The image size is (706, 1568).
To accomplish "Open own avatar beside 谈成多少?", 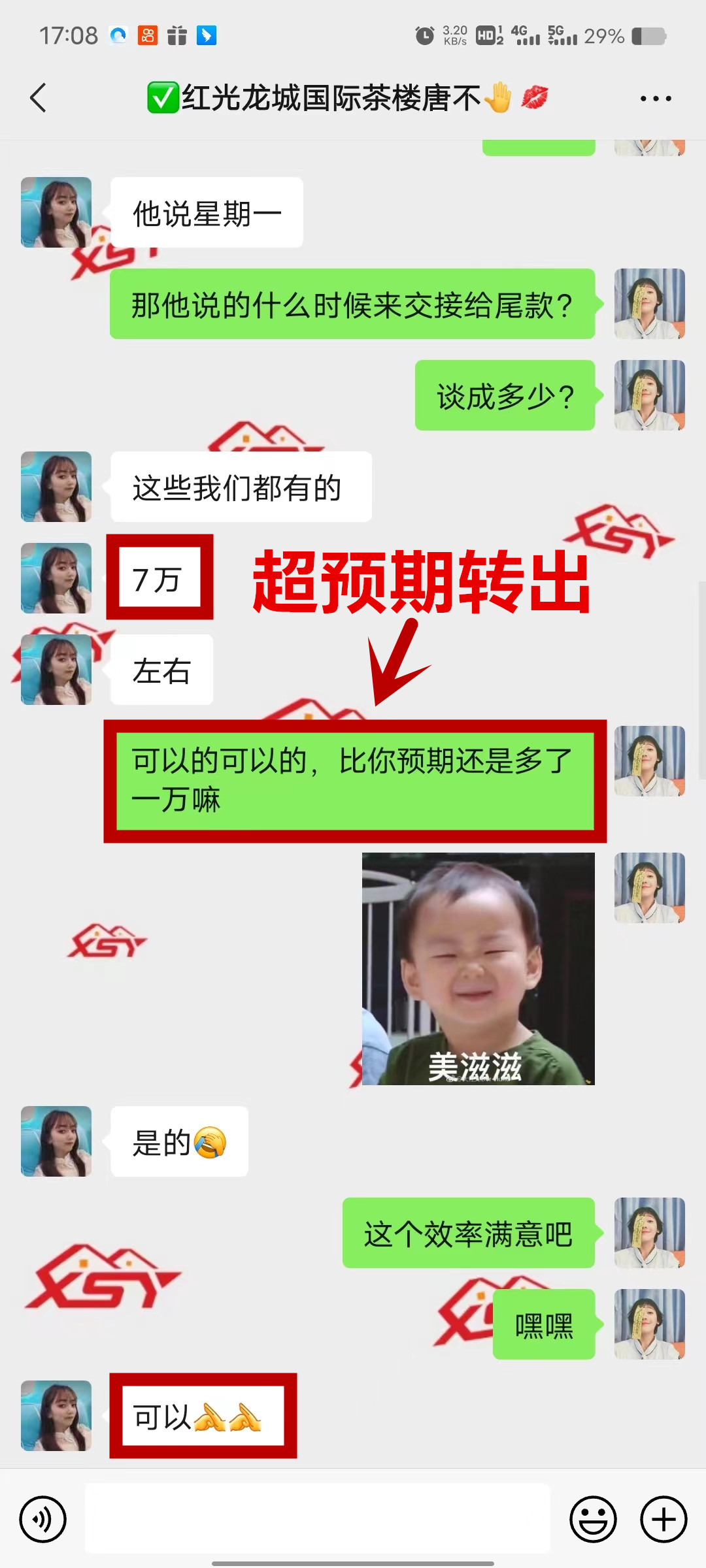I will coord(649,395).
